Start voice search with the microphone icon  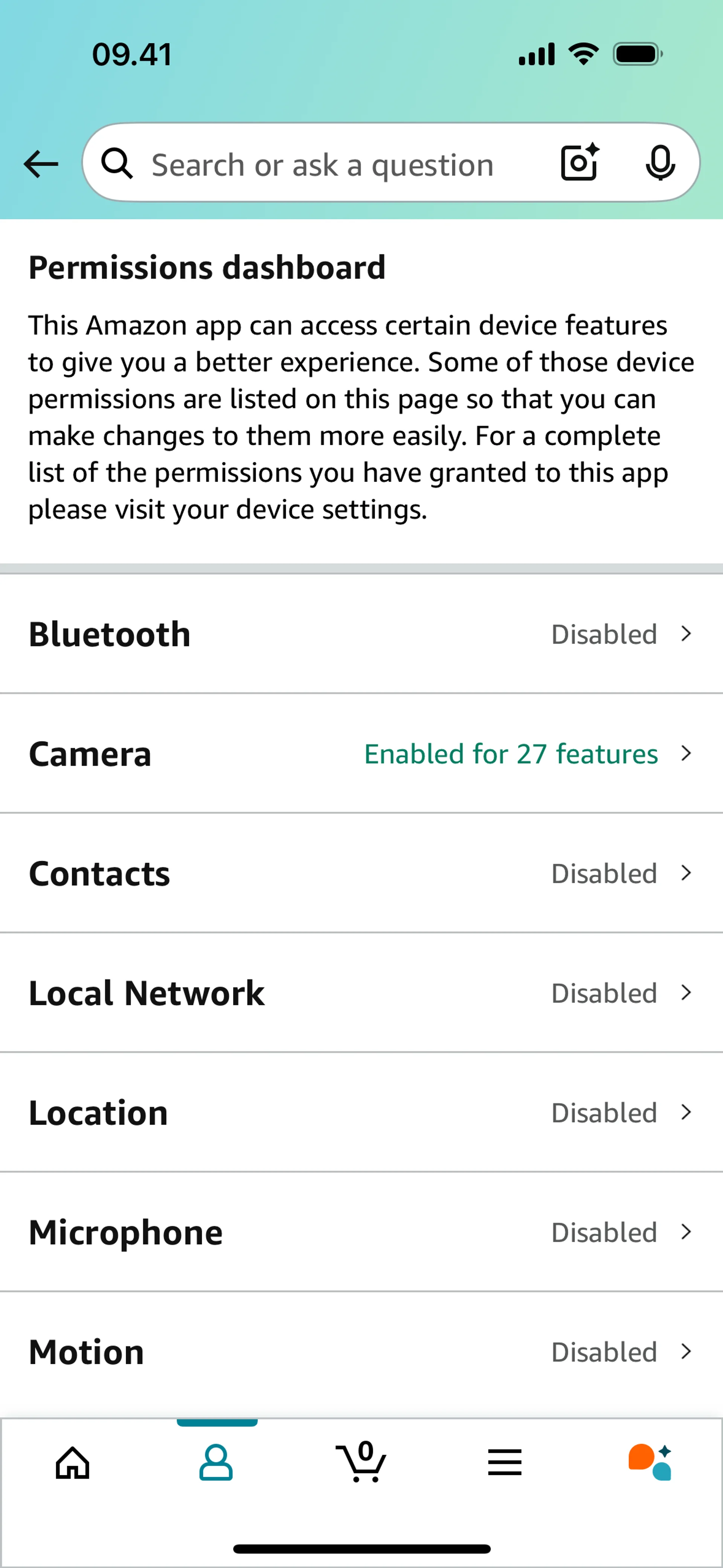click(x=660, y=163)
